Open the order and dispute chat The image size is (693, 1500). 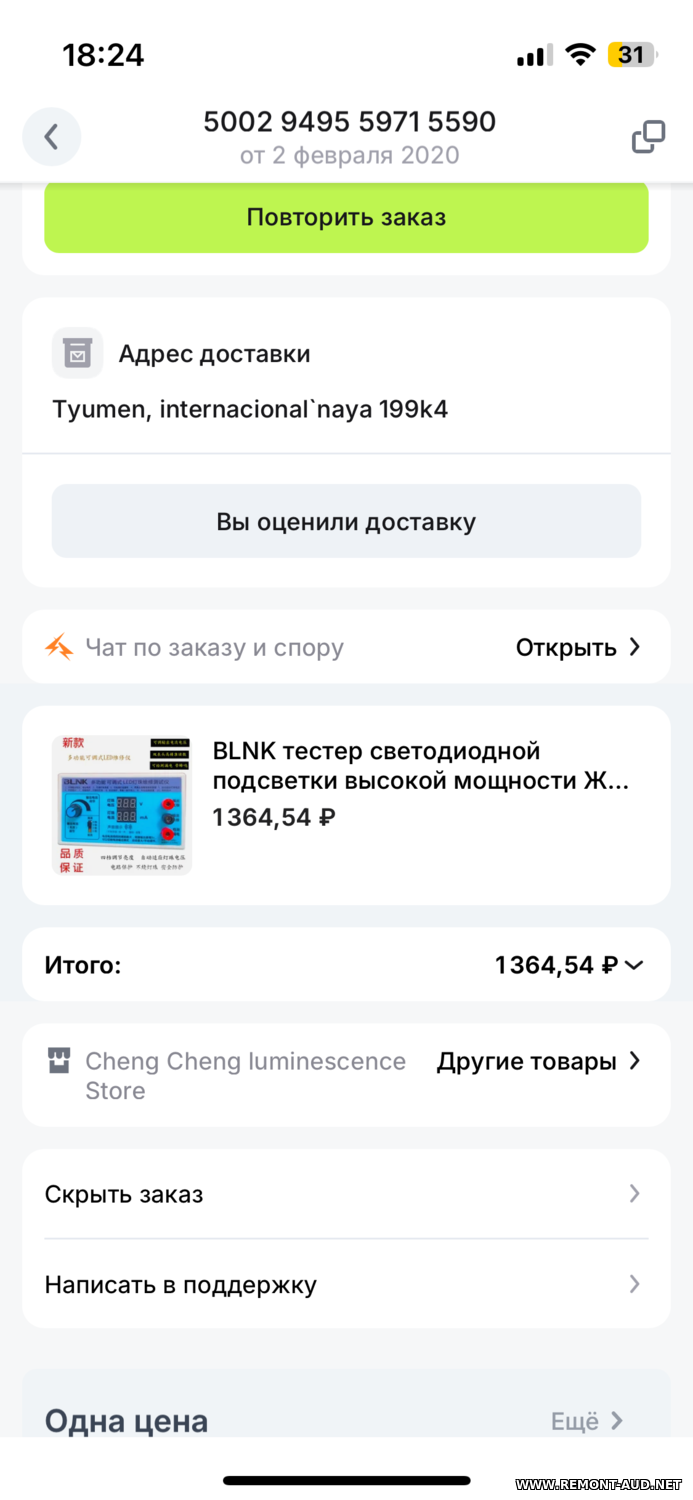click(x=346, y=647)
